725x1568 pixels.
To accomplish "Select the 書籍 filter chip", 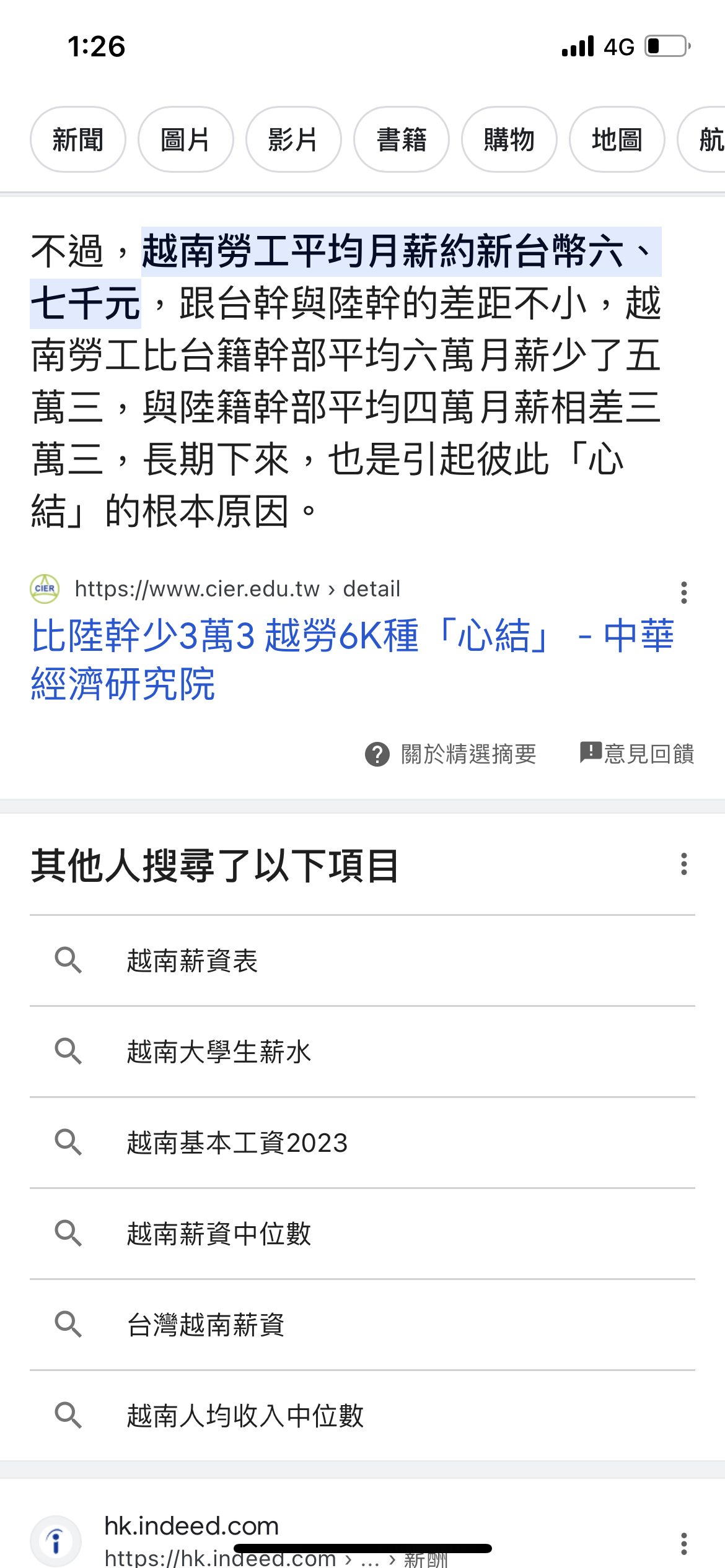I will (401, 139).
